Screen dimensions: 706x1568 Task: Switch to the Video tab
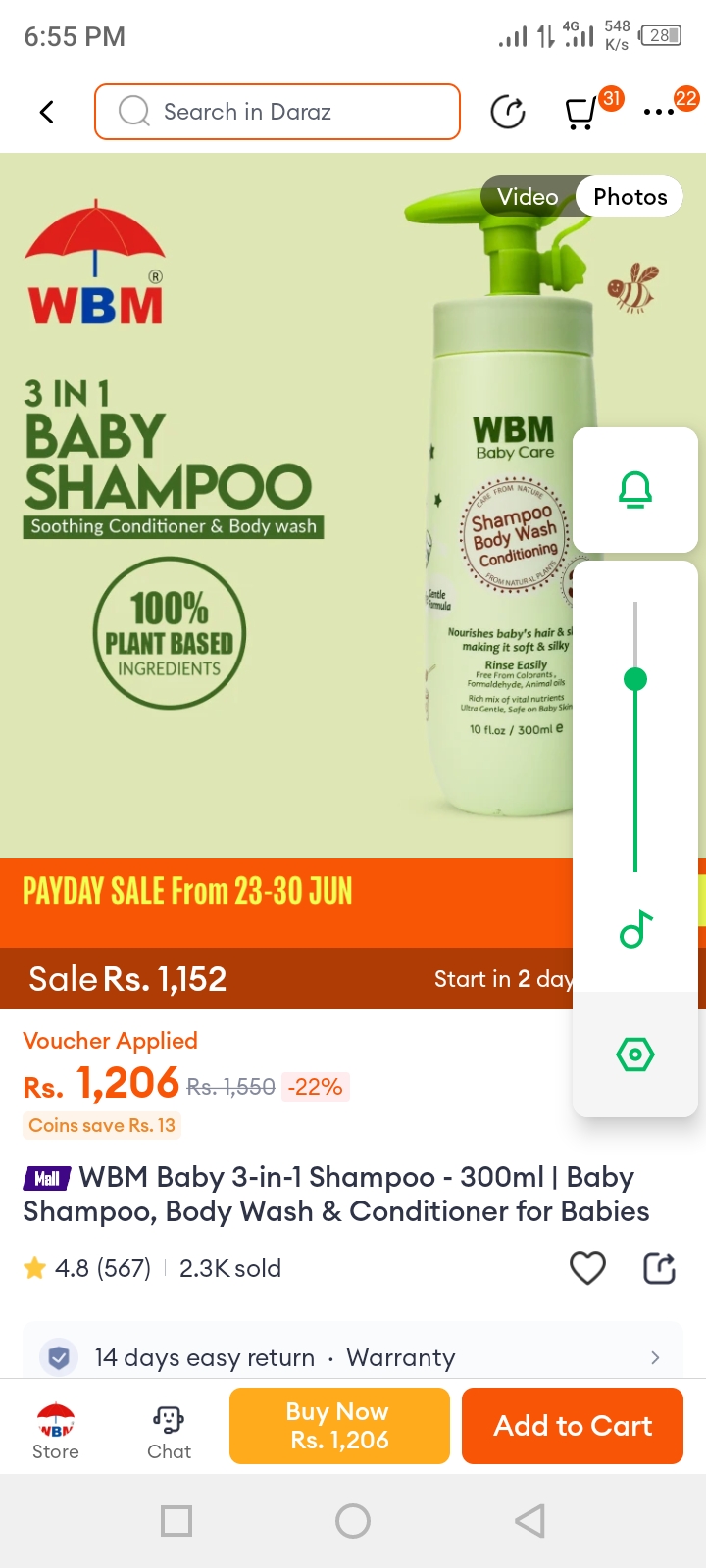point(528,197)
